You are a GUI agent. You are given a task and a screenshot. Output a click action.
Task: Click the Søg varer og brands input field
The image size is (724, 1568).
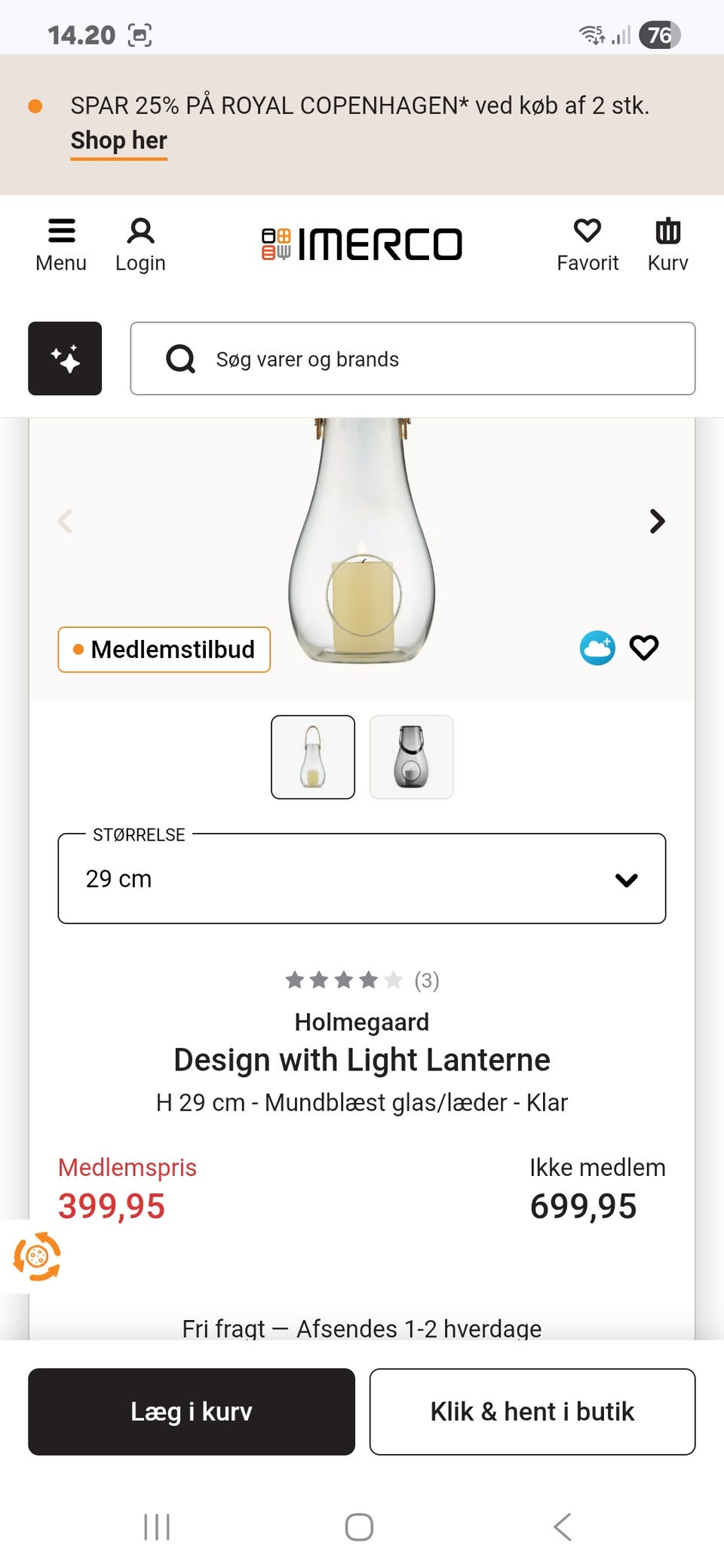tap(413, 359)
